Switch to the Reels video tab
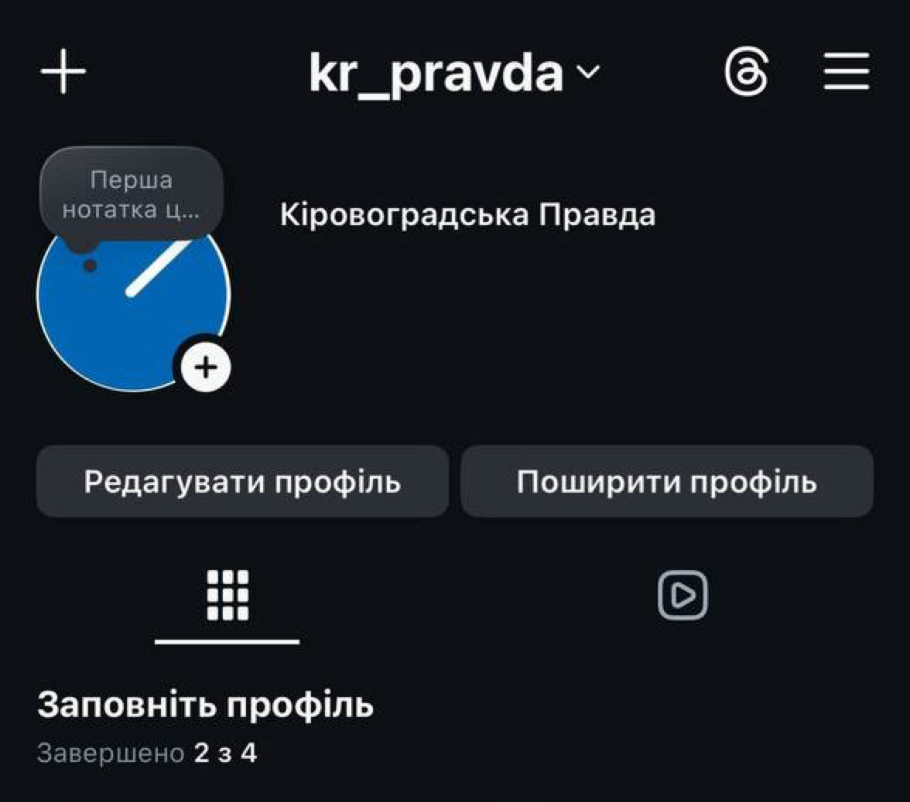910x802 pixels. point(683,596)
